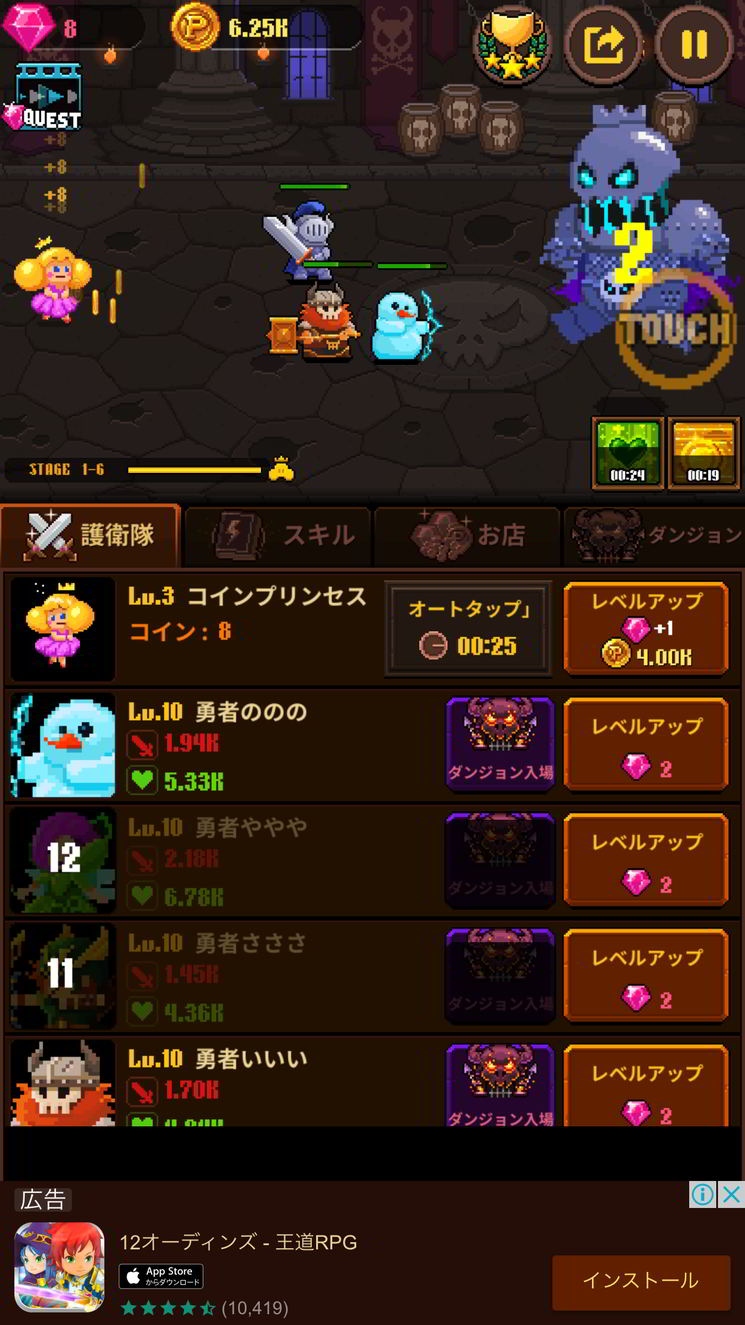Open the trophy achievements
The height and width of the screenshot is (1325, 745).
point(511,44)
